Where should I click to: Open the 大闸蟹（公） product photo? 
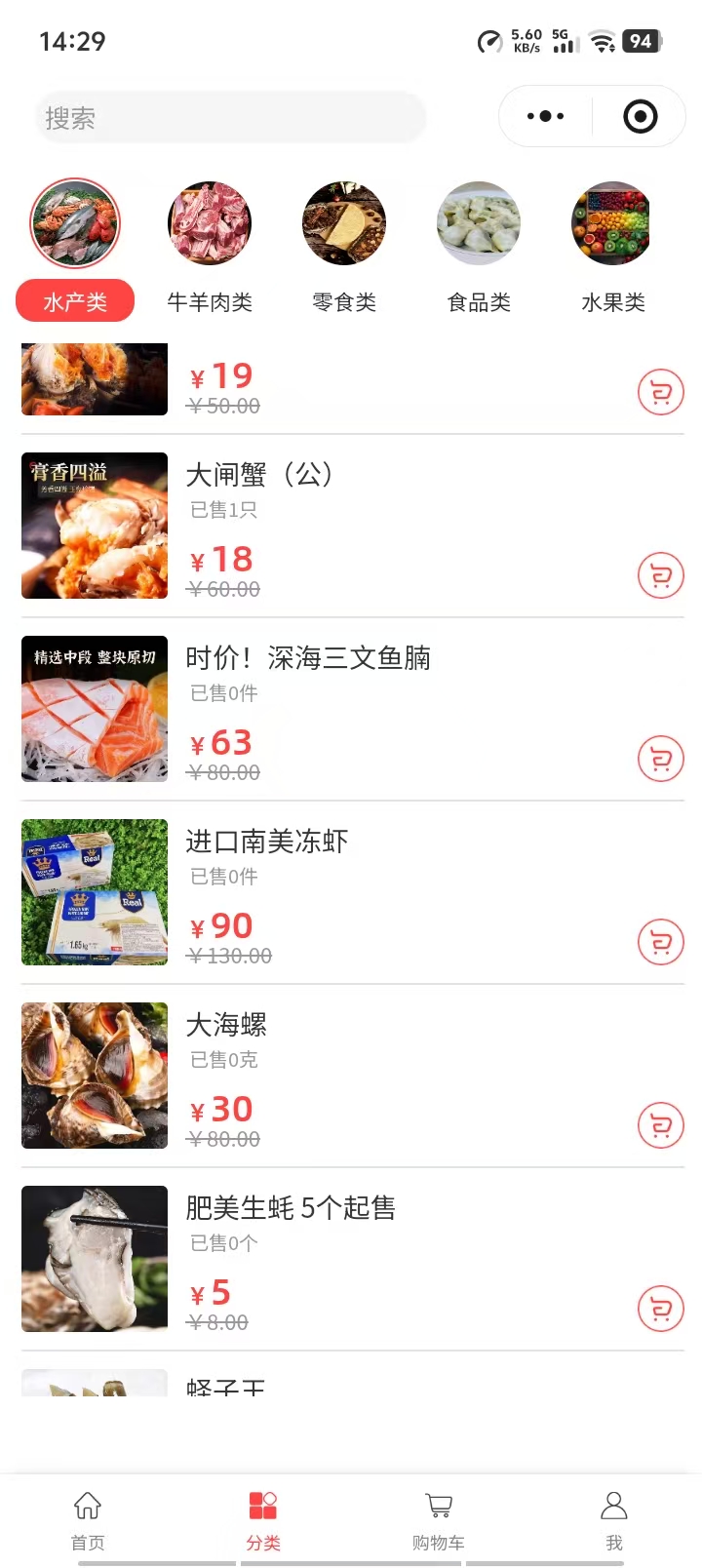tap(95, 526)
